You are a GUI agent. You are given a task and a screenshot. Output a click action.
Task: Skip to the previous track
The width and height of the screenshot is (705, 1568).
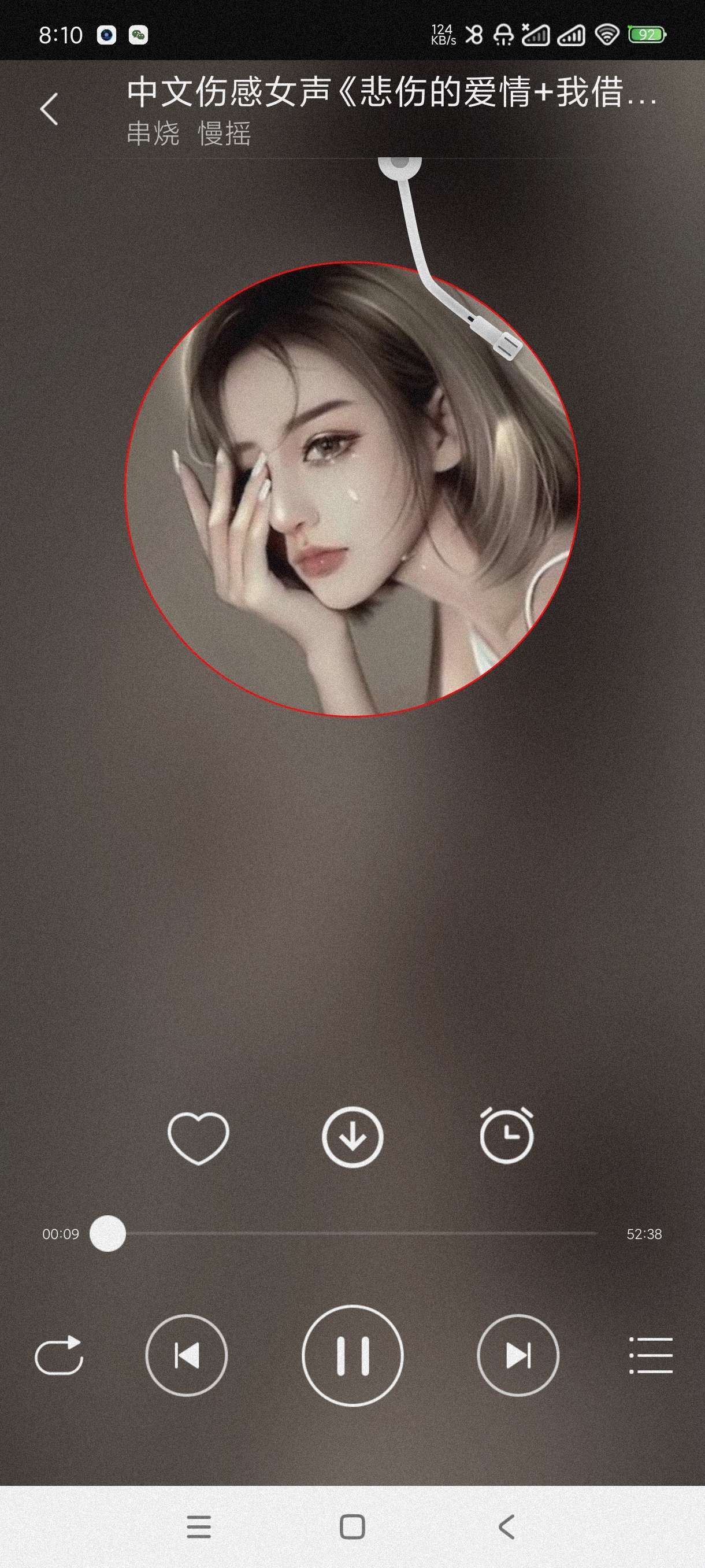pos(186,1355)
